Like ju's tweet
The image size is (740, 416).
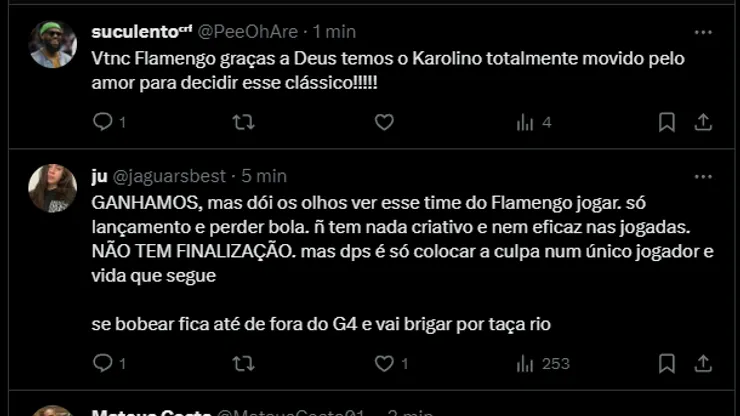pos(384,363)
